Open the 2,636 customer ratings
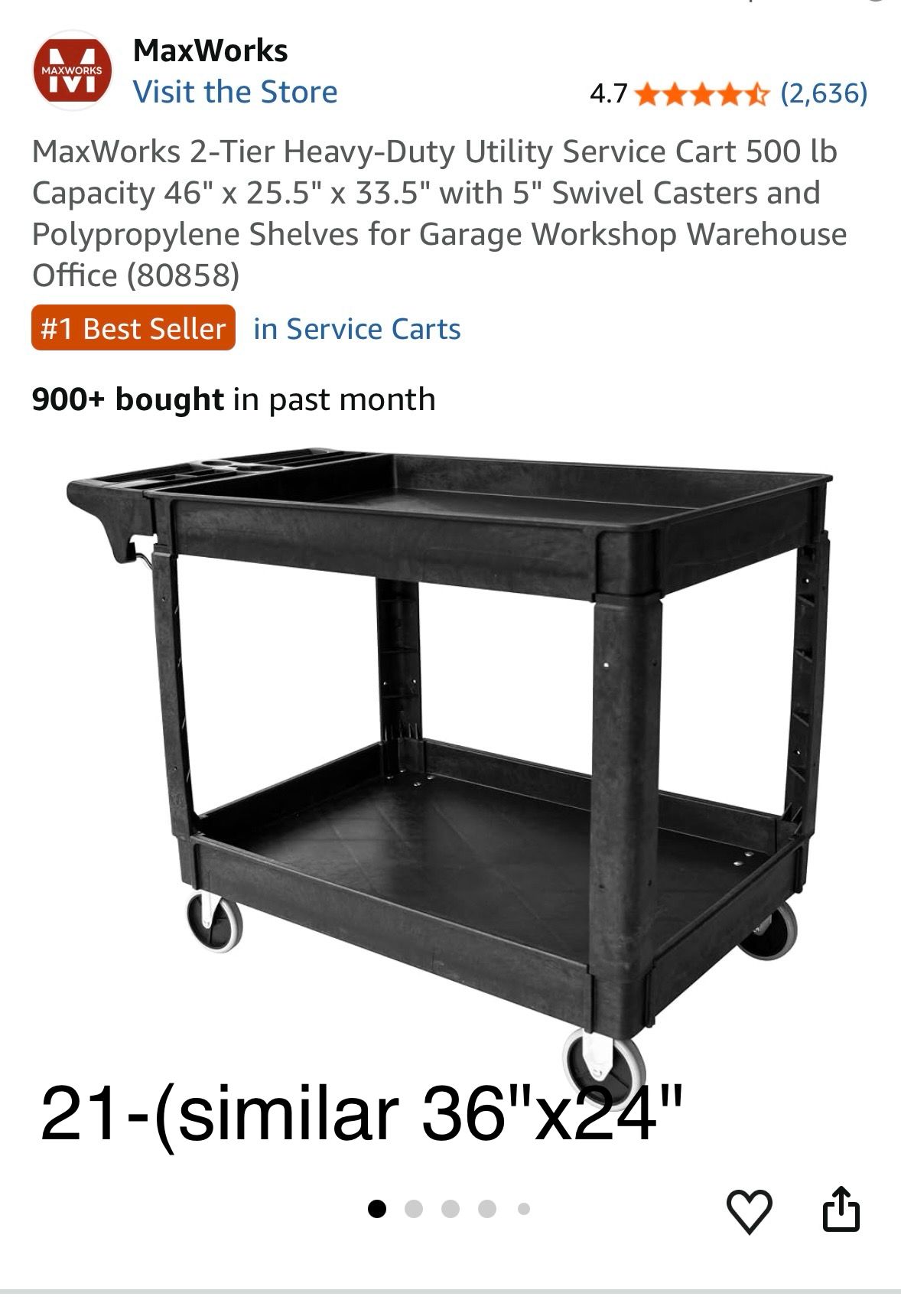The image size is (901, 1316). click(x=824, y=93)
